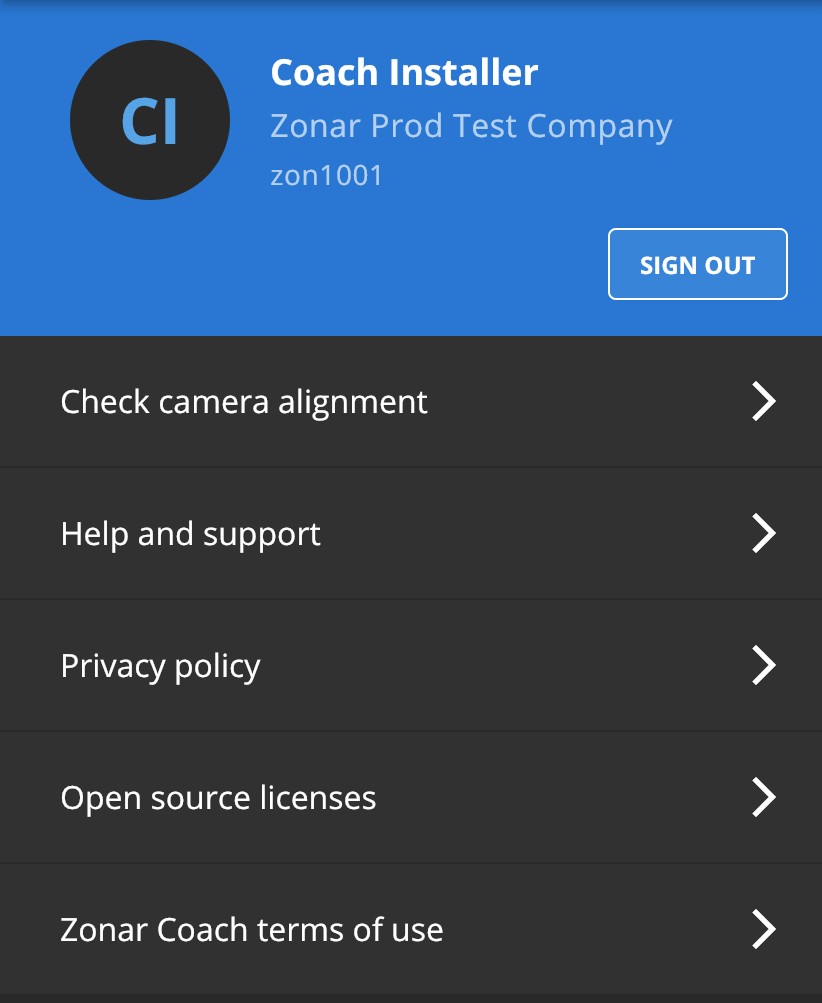Click the Privacy policy arrow icon
Viewport: 822px width, 1003px height.
pos(763,665)
